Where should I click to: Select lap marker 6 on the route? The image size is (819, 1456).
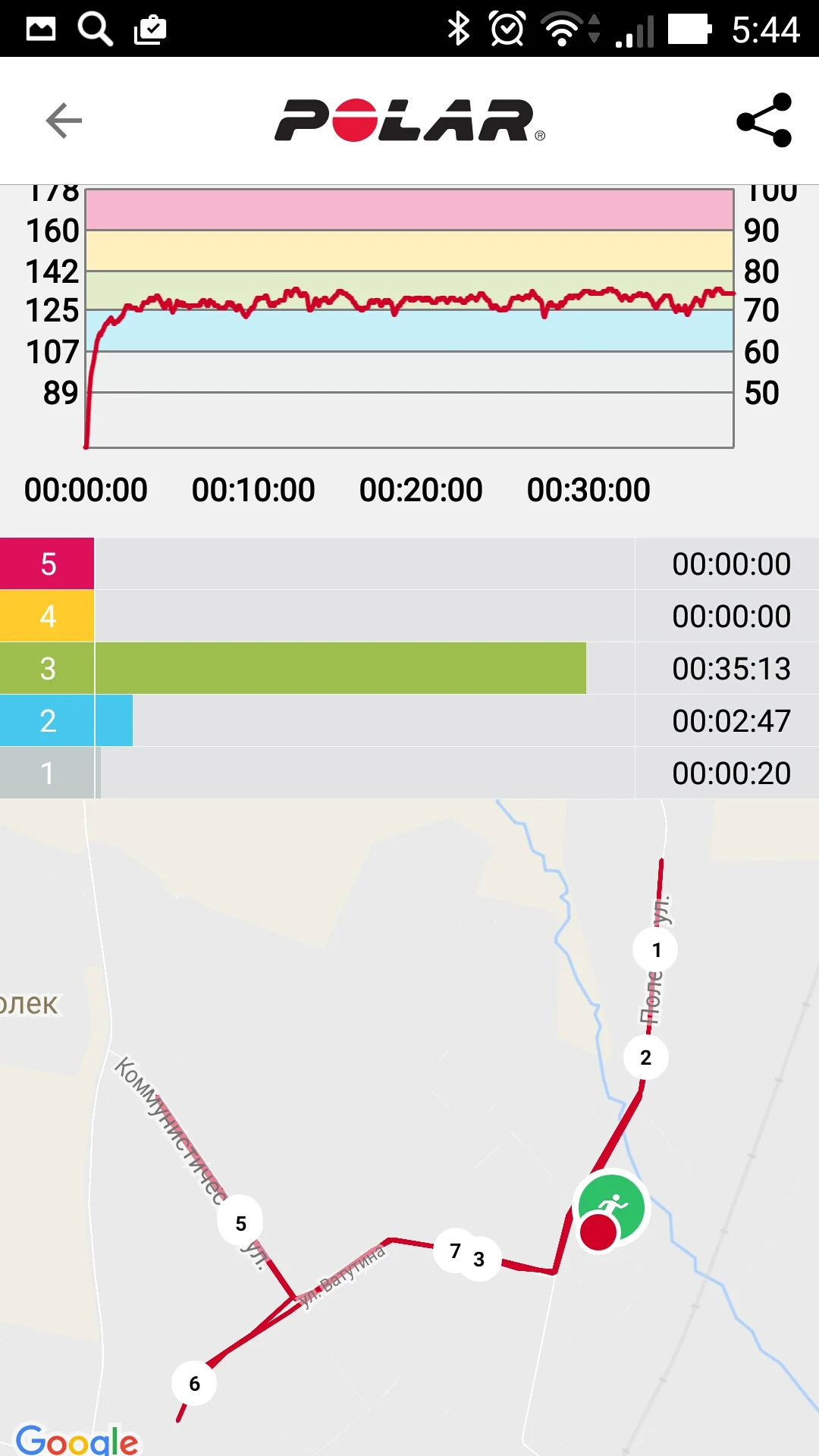[x=194, y=1383]
